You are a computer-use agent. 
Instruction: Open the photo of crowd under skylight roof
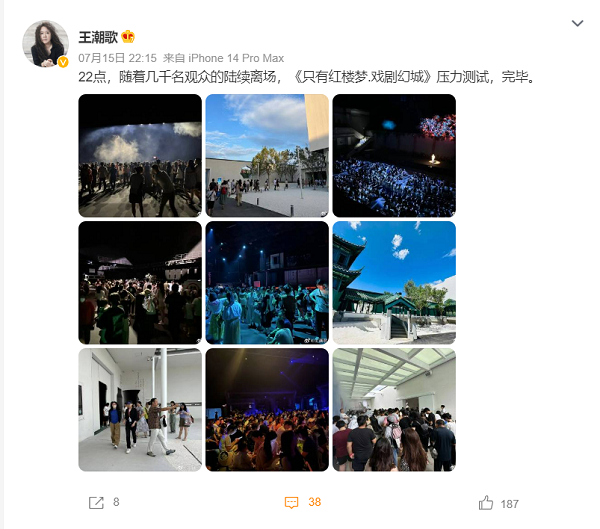point(394,409)
